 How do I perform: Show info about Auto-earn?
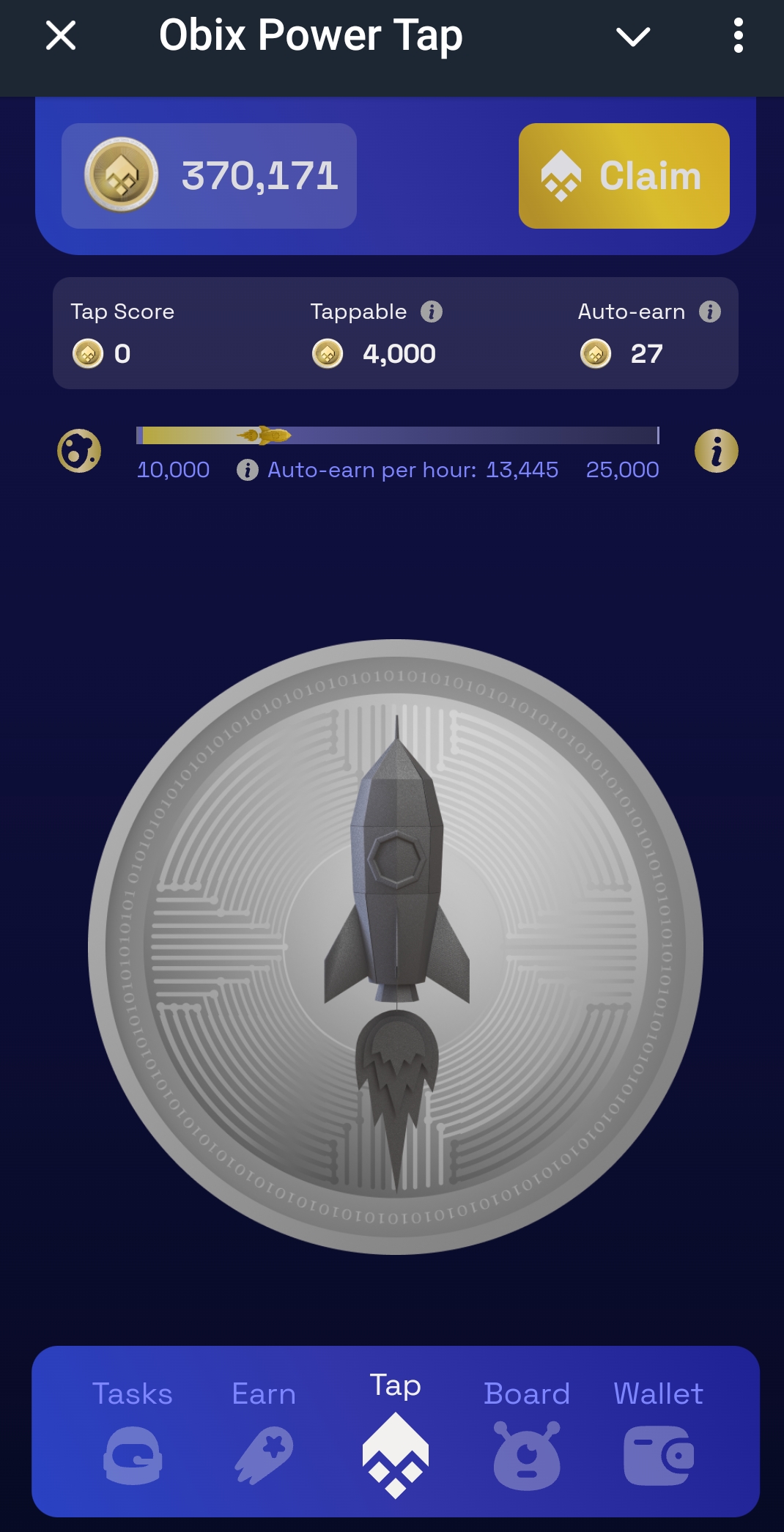coord(709,312)
